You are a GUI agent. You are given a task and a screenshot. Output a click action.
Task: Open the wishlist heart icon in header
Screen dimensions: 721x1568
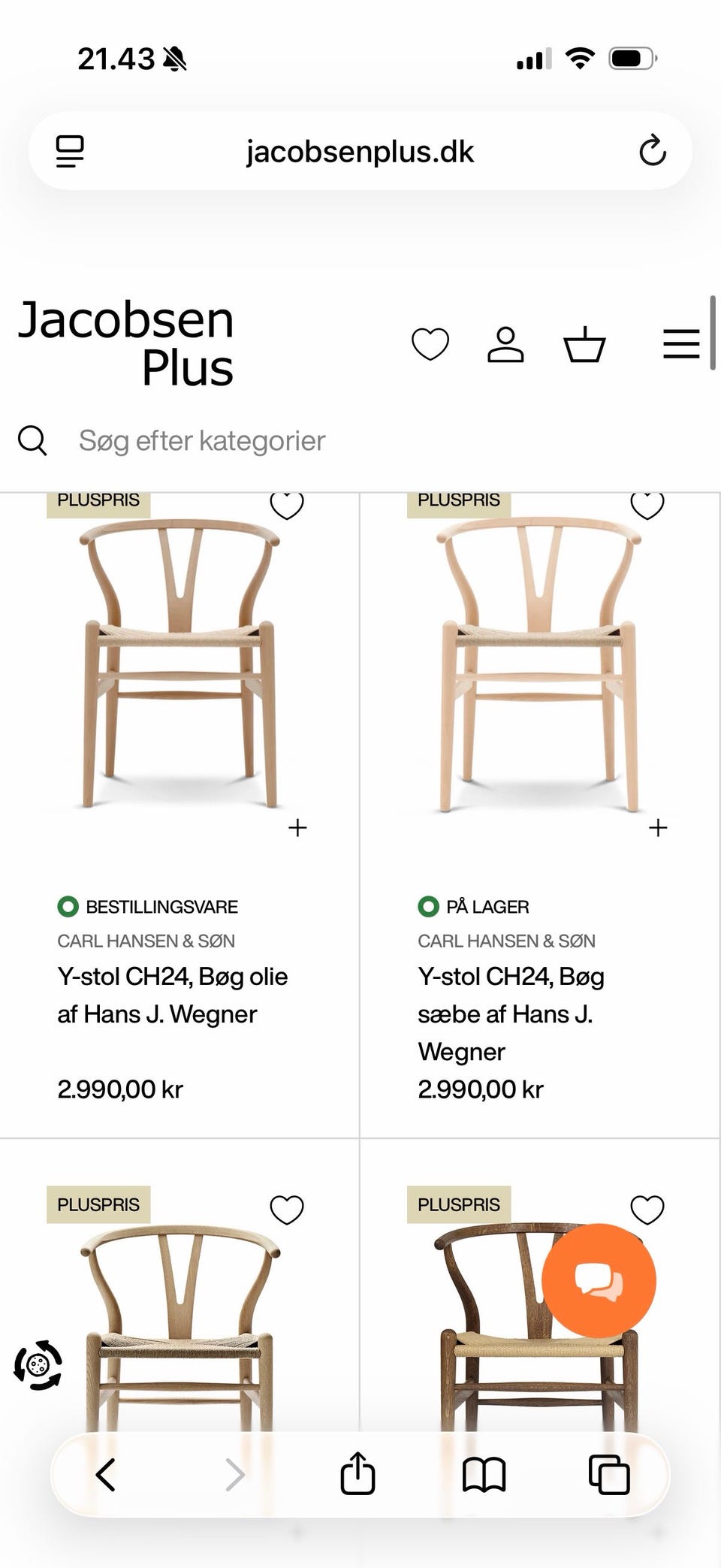click(430, 344)
